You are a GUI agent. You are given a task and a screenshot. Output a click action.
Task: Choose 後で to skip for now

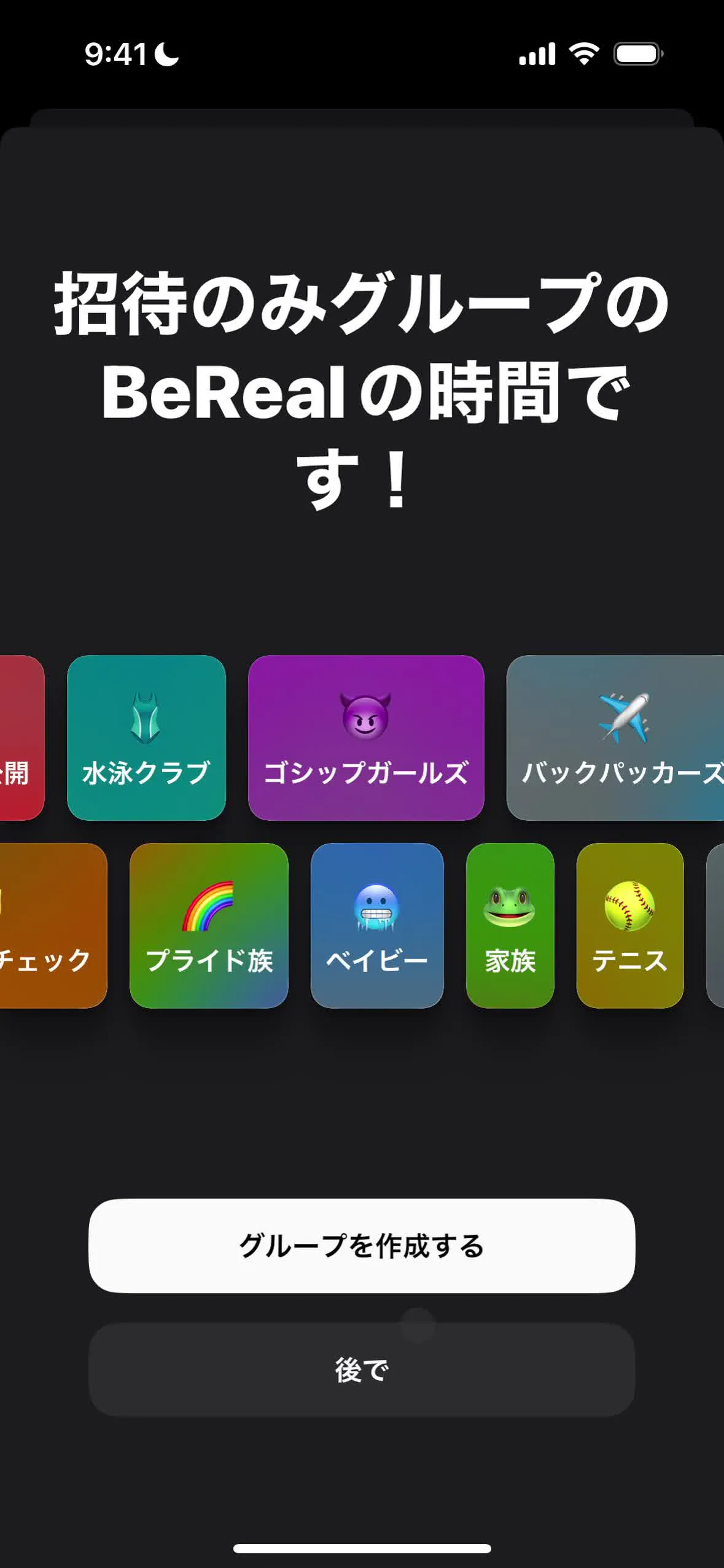coord(362,1370)
